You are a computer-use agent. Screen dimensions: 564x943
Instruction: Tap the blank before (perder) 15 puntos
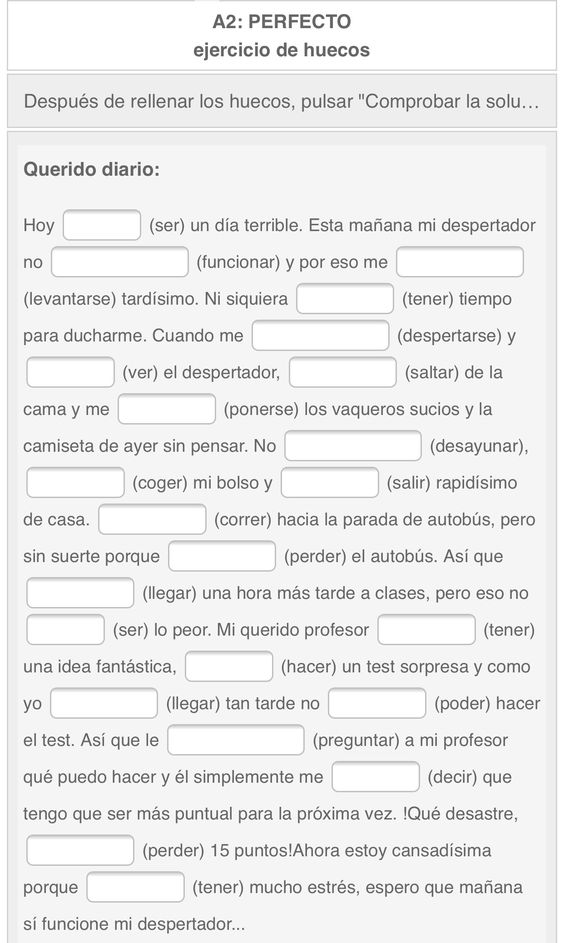coord(80,850)
